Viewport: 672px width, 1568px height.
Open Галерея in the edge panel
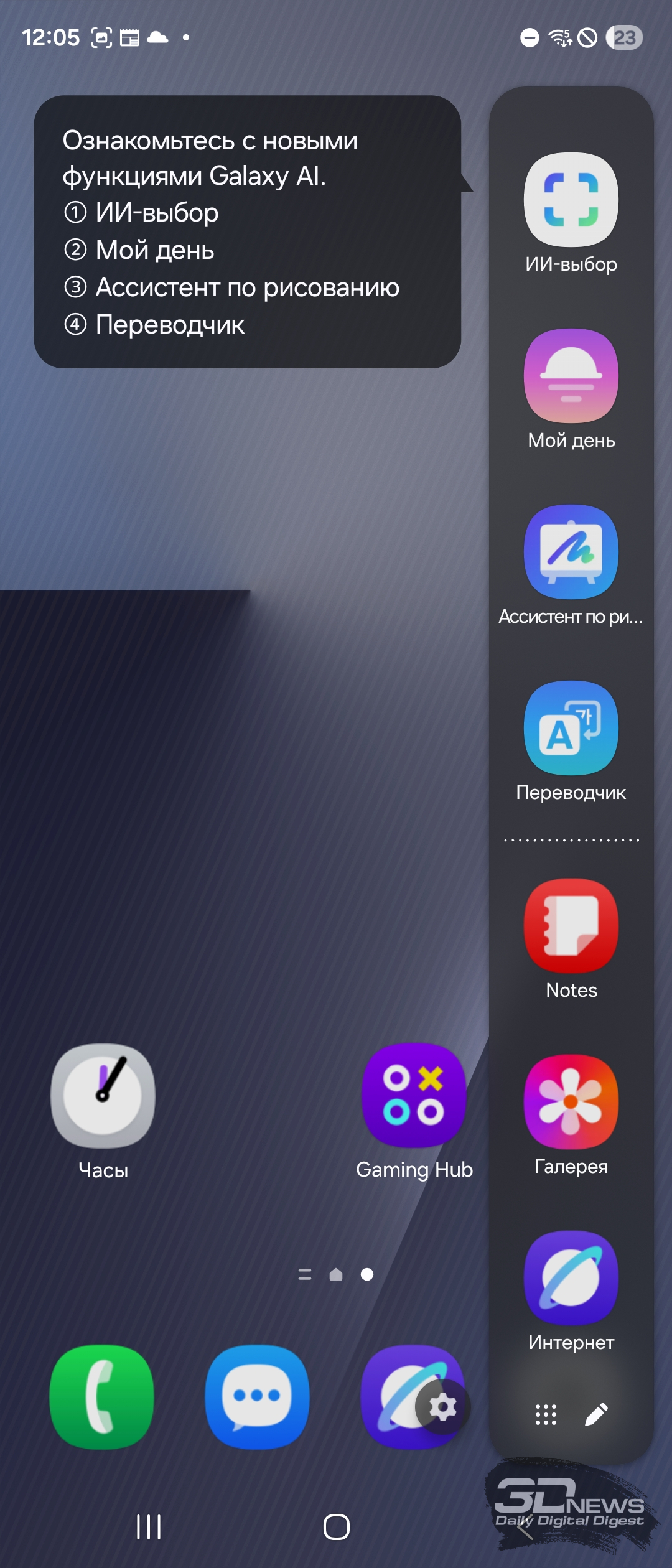571,1101
